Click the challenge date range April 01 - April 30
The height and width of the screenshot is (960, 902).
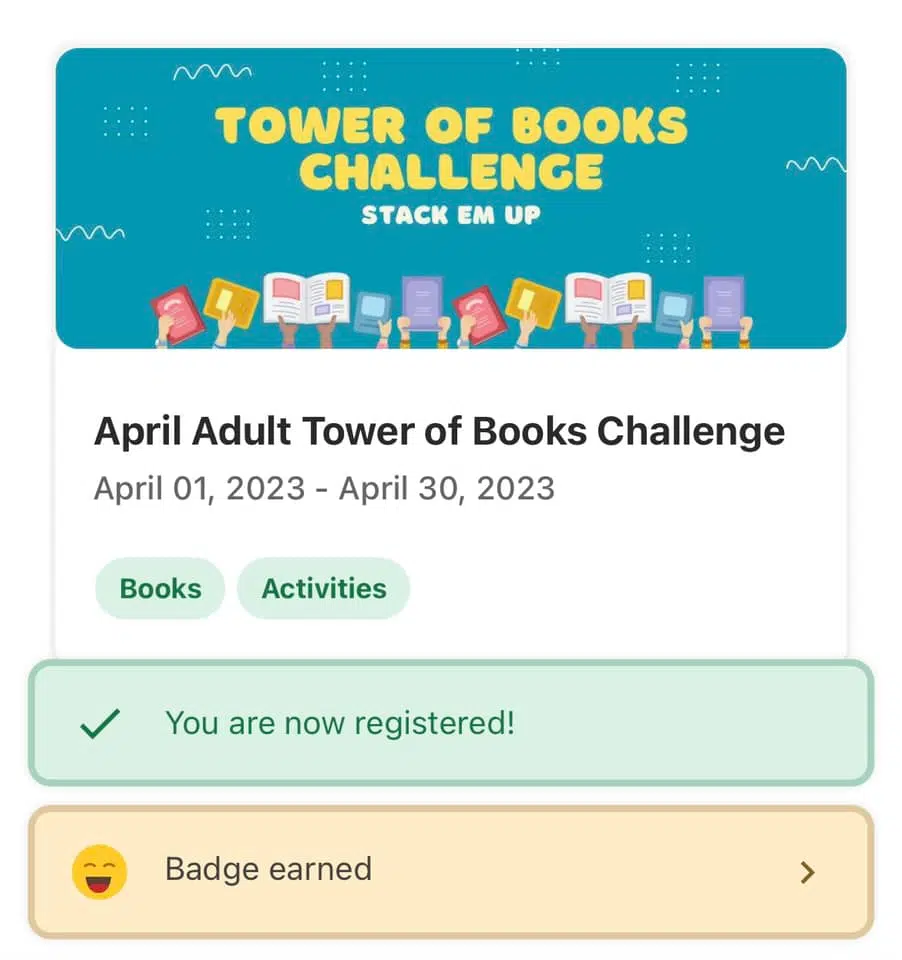pos(324,488)
